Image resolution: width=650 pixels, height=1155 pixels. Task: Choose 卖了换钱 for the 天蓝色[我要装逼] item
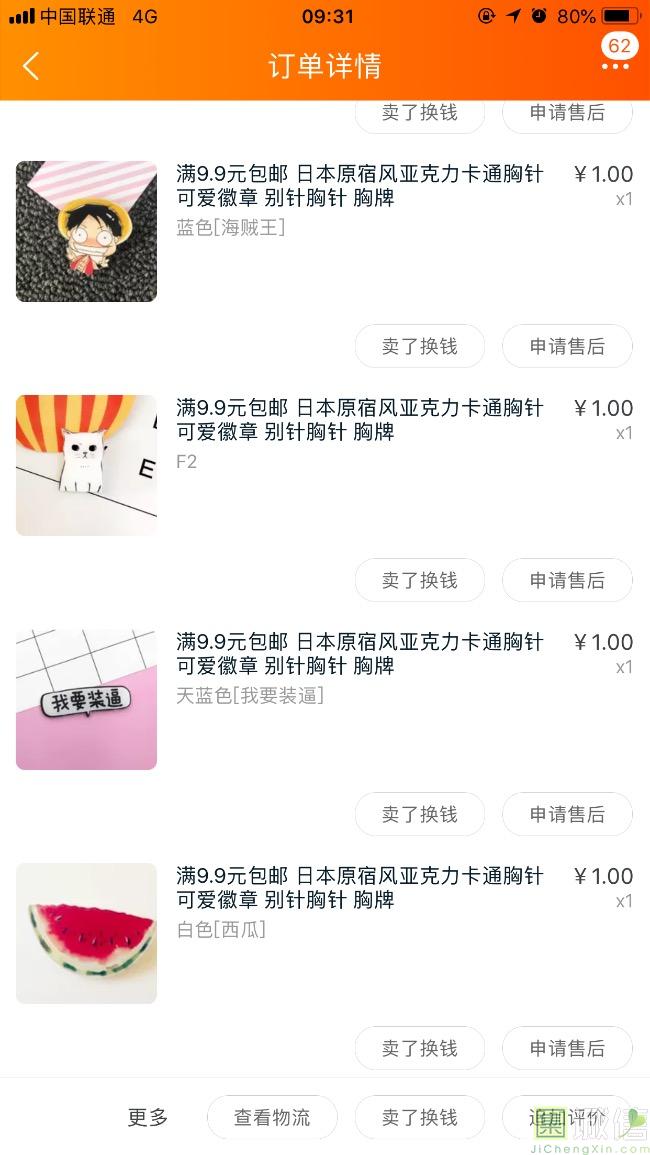click(x=419, y=814)
